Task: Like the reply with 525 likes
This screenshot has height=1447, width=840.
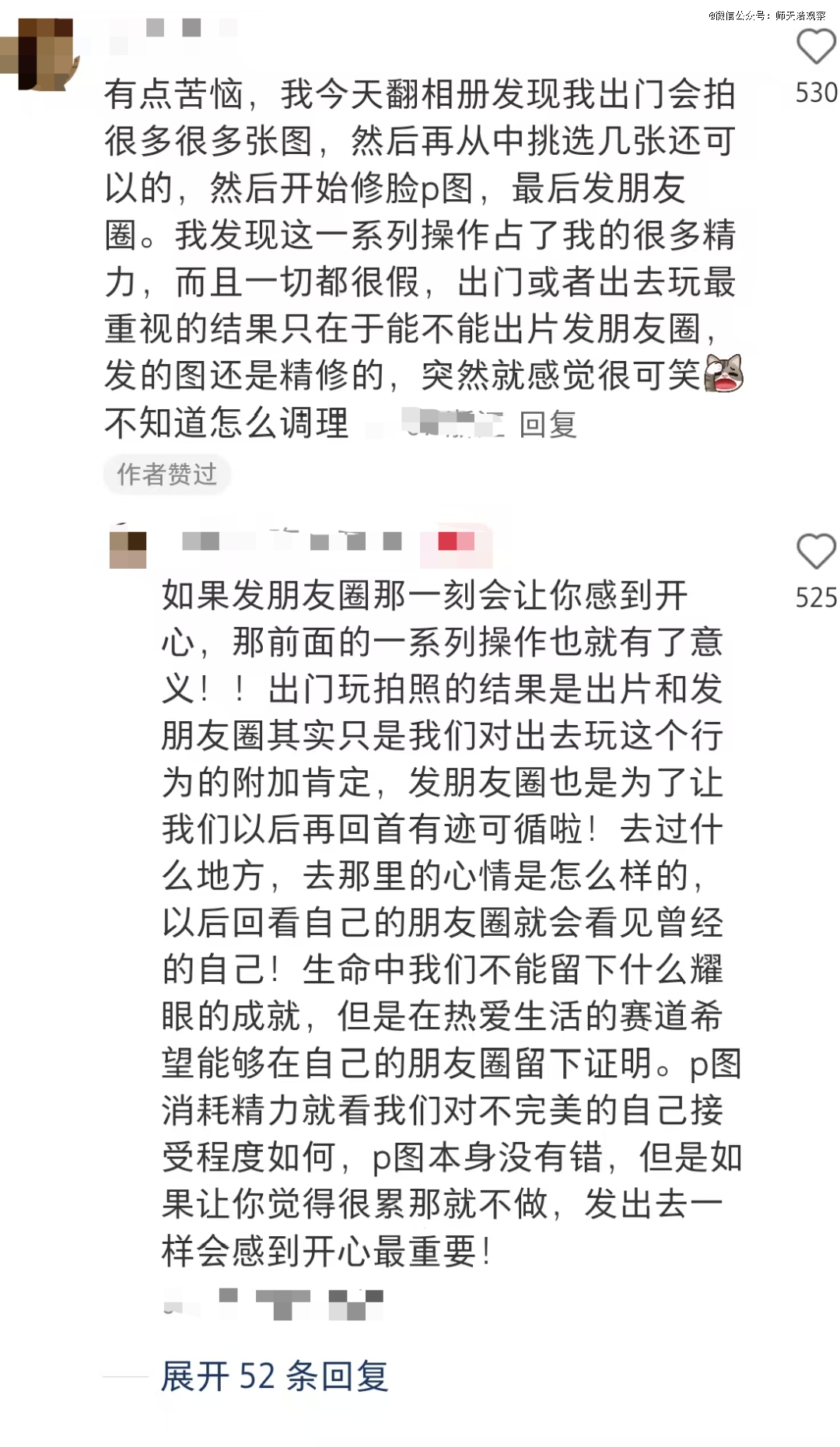Action: click(x=816, y=552)
